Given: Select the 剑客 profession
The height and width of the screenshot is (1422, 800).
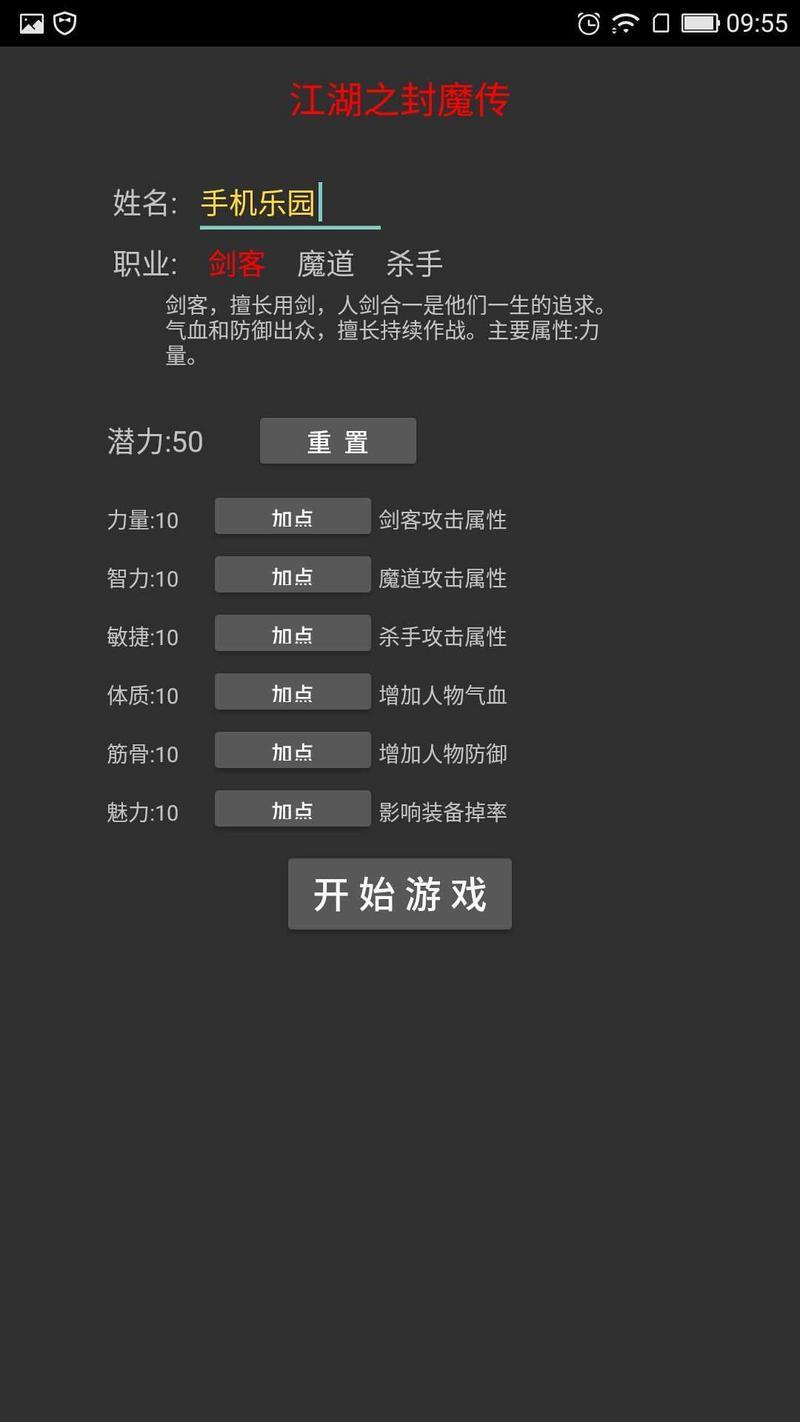Looking at the screenshot, I should pos(237,264).
